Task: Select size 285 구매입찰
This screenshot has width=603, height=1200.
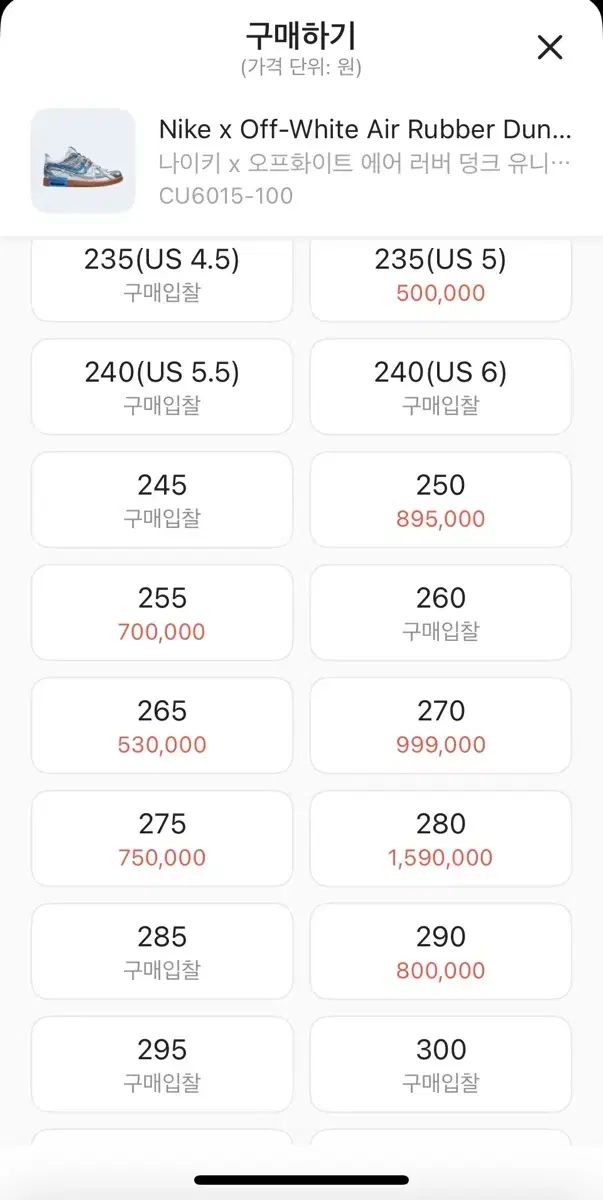Action: click(162, 952)
